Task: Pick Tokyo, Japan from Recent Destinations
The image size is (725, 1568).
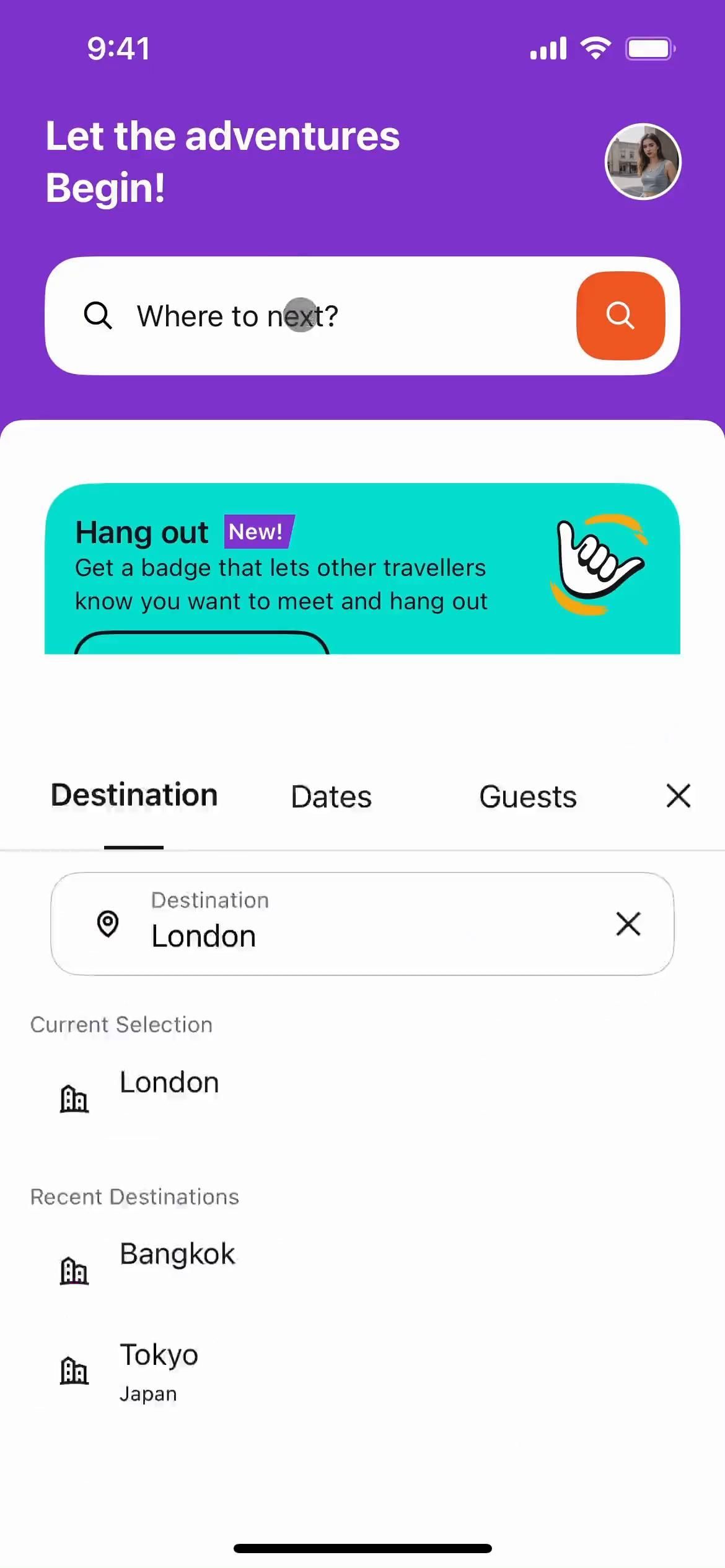Action: pos(159,1370)
